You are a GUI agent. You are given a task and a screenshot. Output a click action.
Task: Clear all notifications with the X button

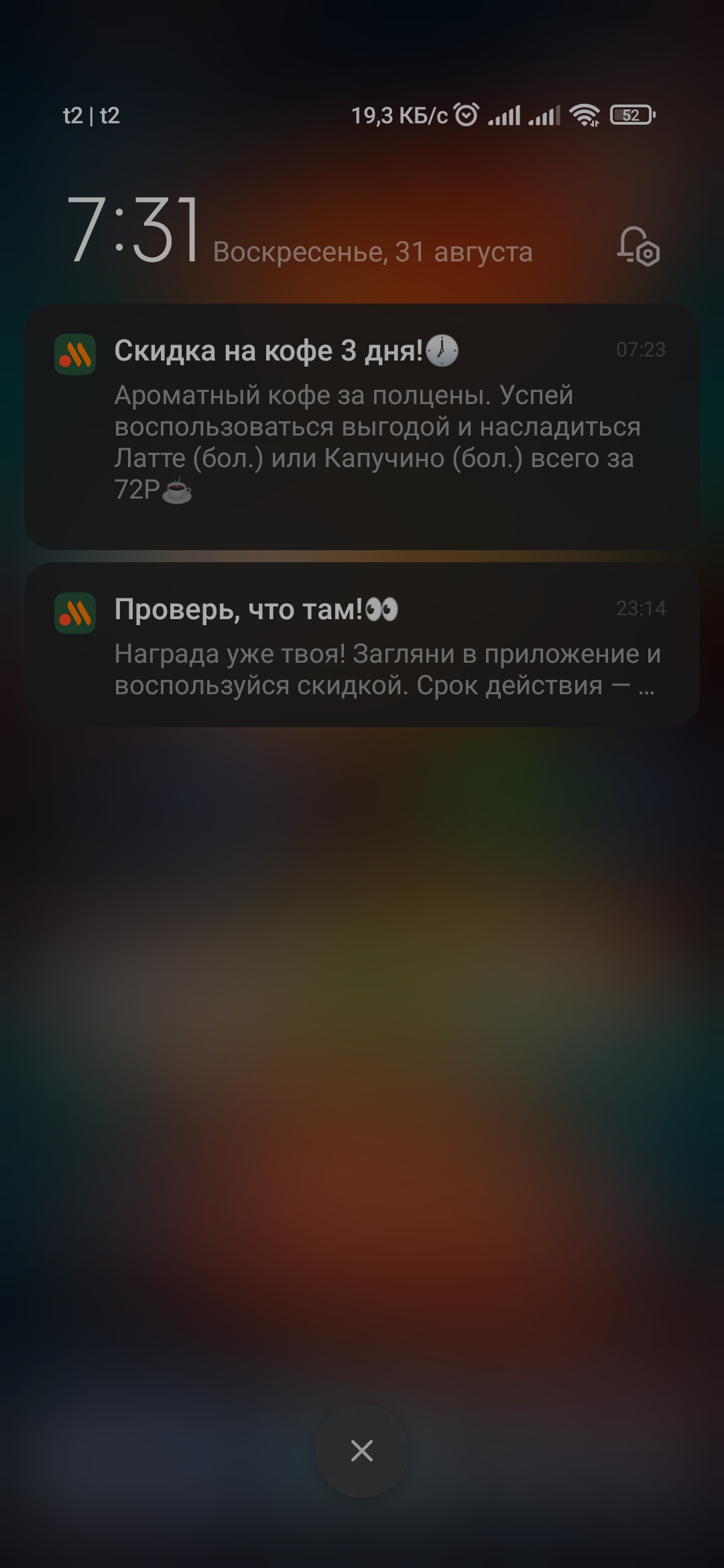(362, 1451)
